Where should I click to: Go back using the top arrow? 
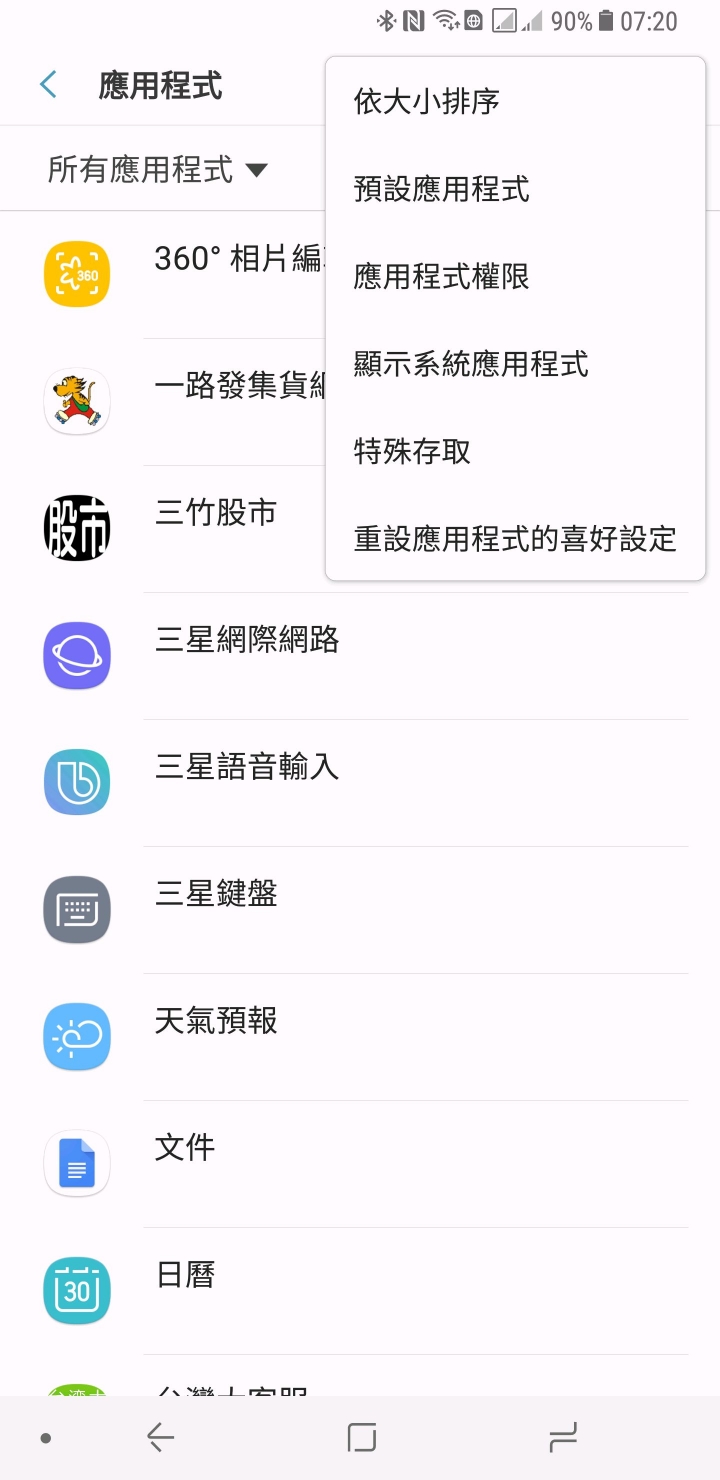pyautogui.click(x=48, y=85)
